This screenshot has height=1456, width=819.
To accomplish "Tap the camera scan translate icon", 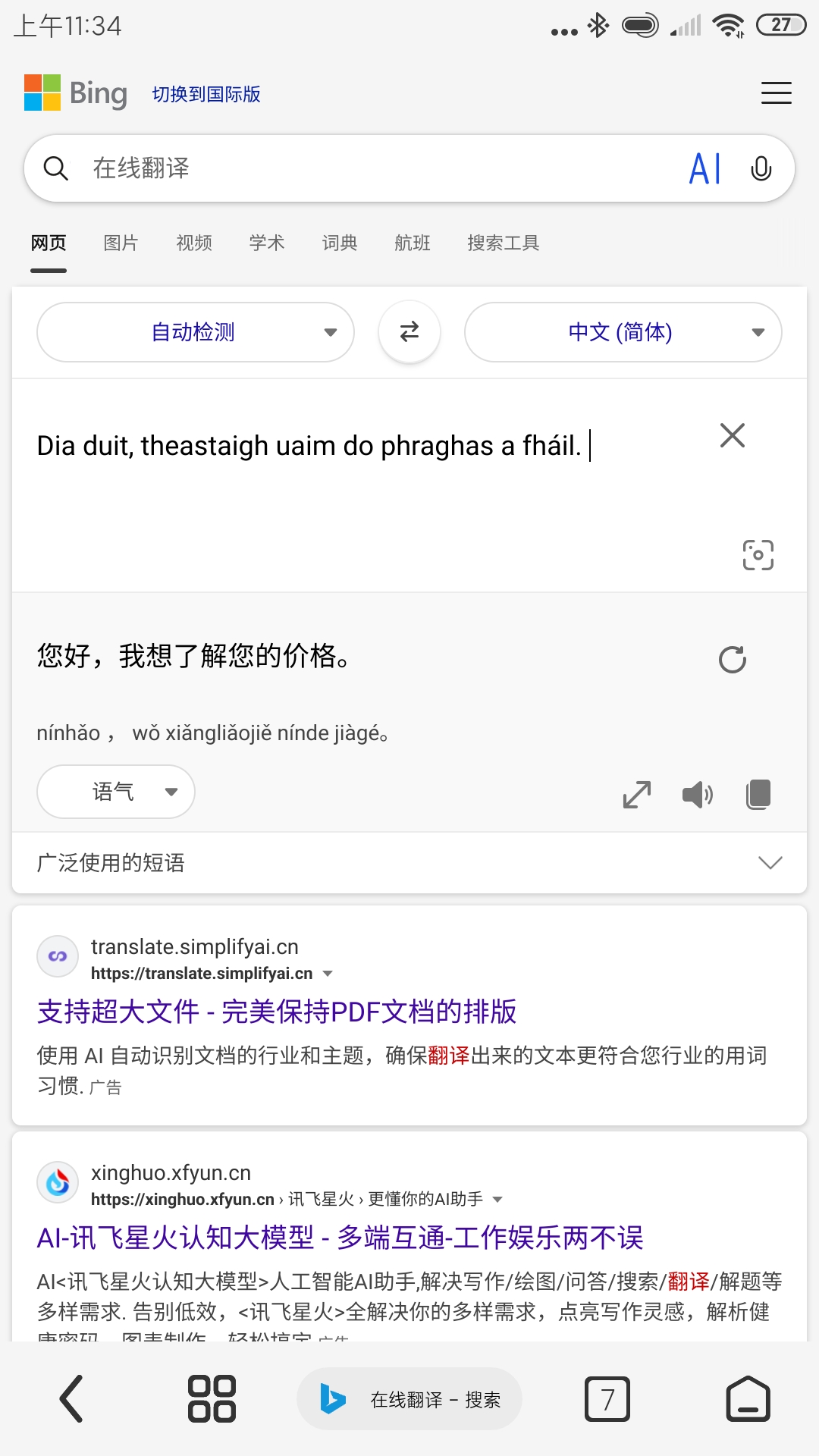I will coord(758,555).
